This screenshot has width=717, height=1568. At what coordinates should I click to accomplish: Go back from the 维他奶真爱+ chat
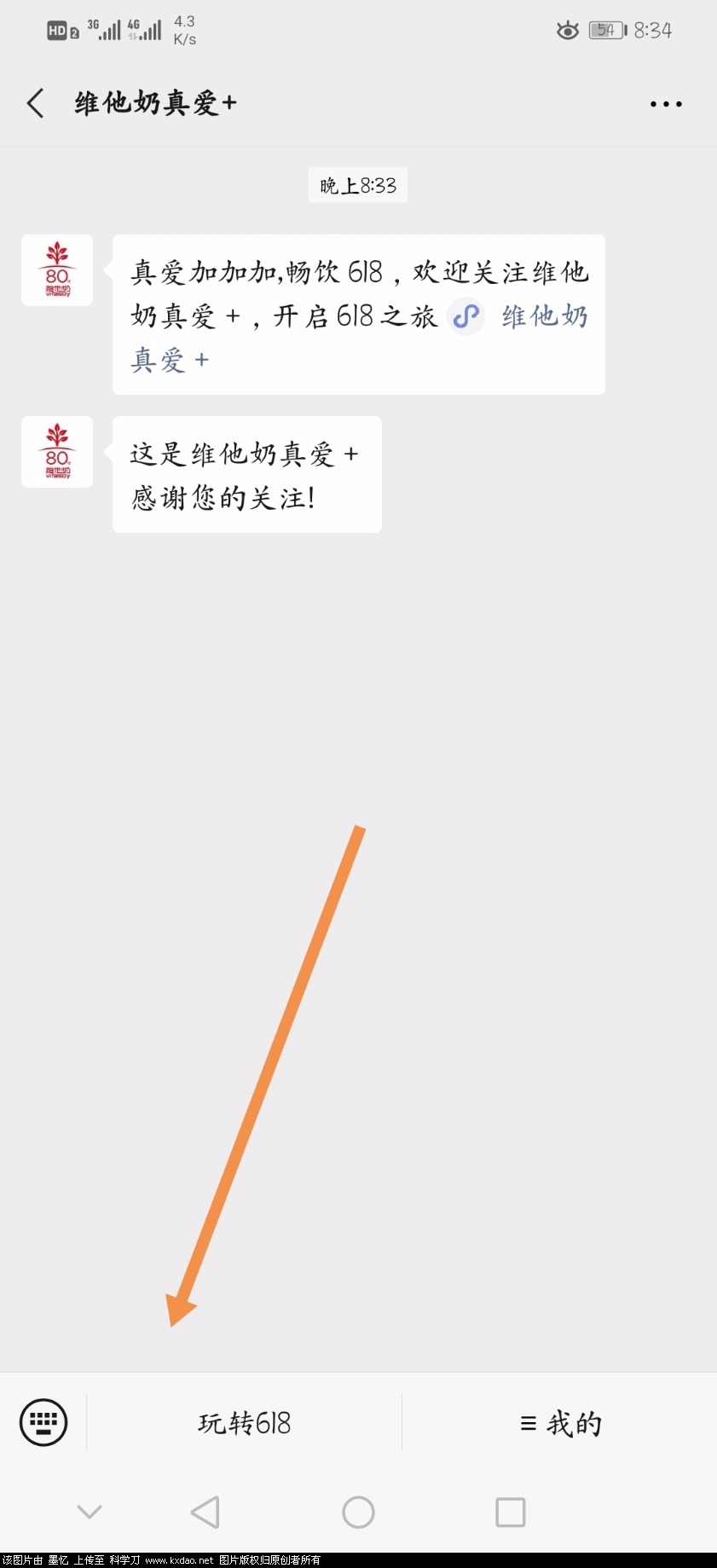point(35,103)
